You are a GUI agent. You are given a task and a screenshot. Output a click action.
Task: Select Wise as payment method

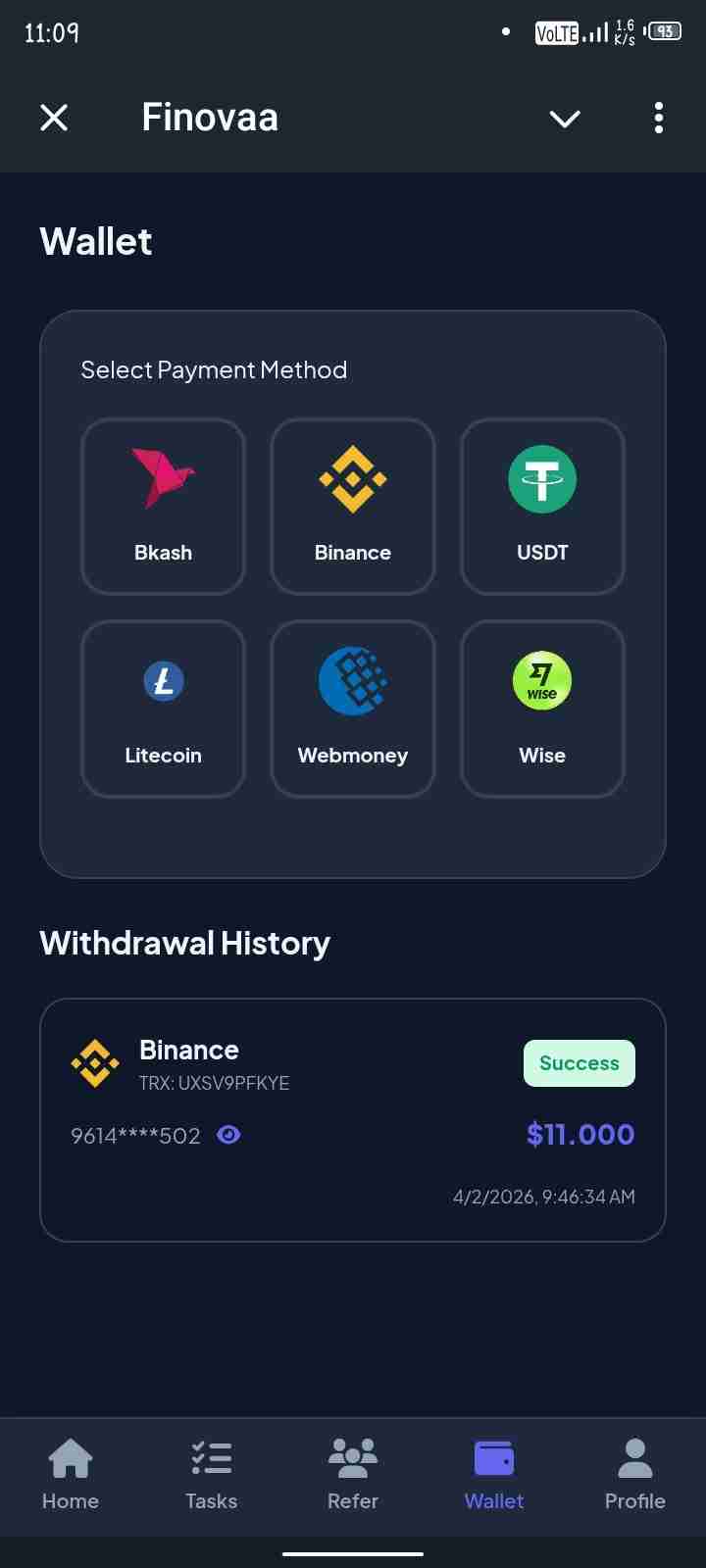click(x=542, y=710)
